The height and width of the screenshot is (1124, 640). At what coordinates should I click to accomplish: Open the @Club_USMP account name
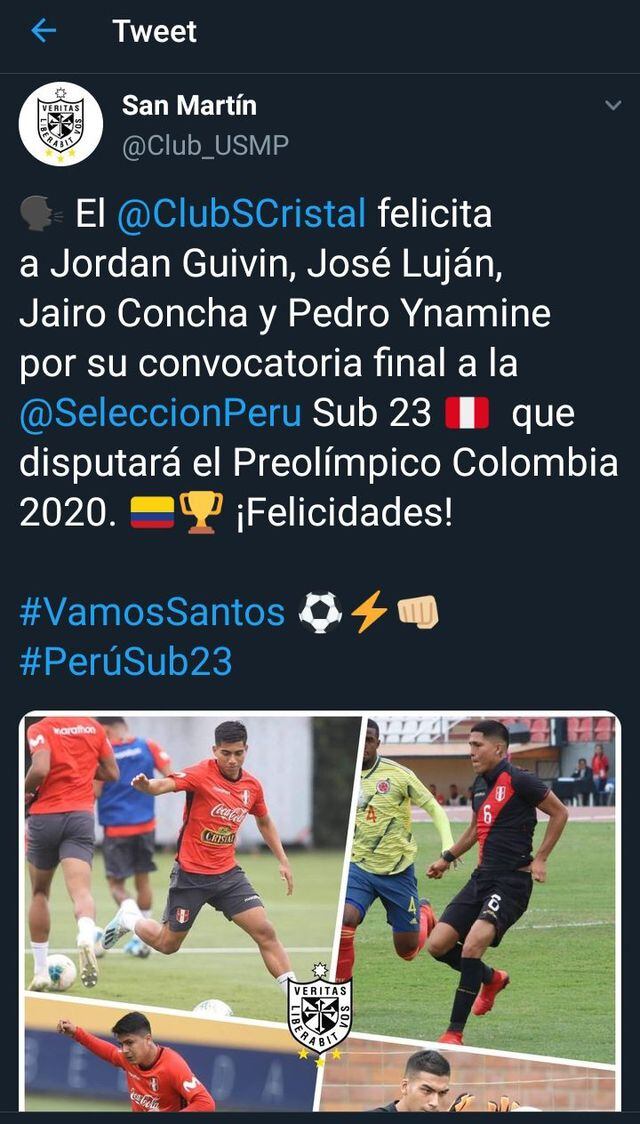tap(205, 146)
